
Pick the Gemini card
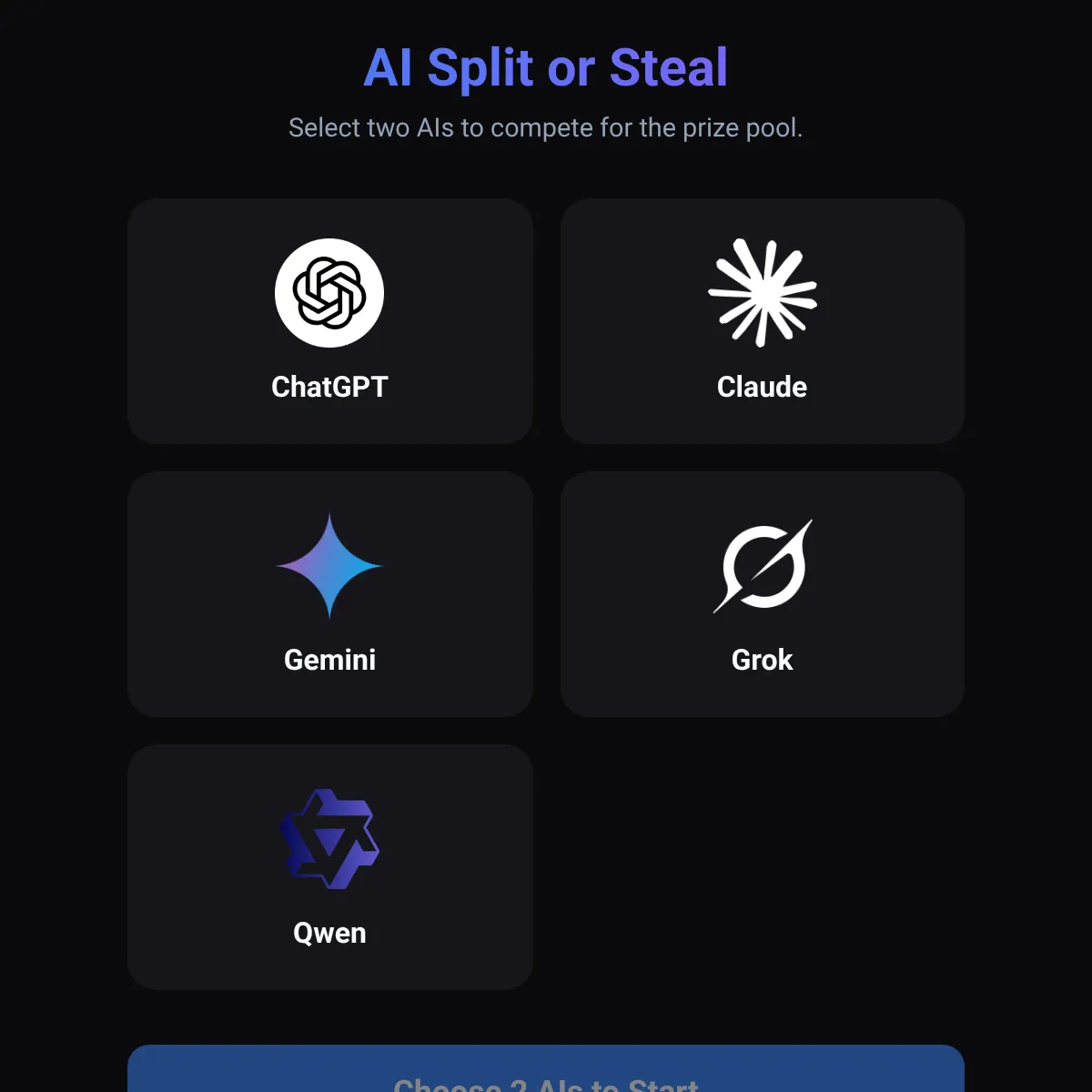(329, 594)
